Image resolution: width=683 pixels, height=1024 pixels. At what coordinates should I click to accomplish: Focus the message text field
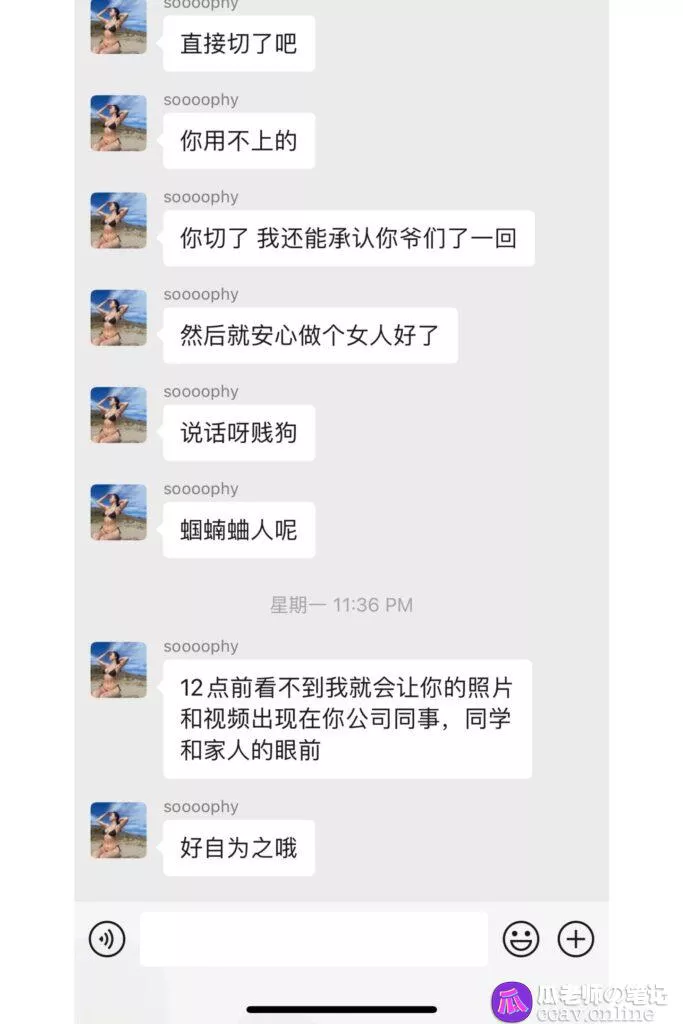coord(313,939)
